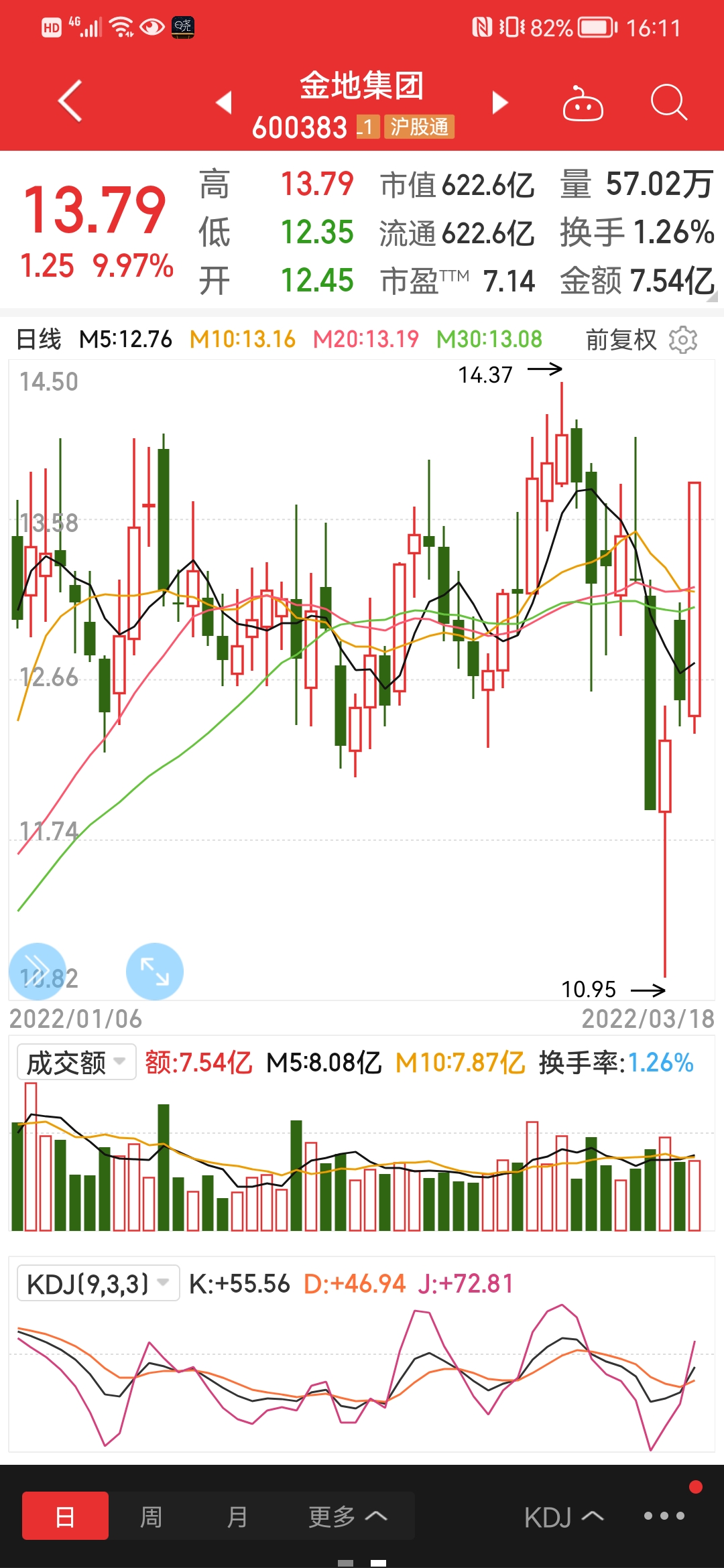The height and width of the screenshot is (1568, 724).
Task: Expand the bottom KDJ indicator selector
Action: tap(564, 1517)
